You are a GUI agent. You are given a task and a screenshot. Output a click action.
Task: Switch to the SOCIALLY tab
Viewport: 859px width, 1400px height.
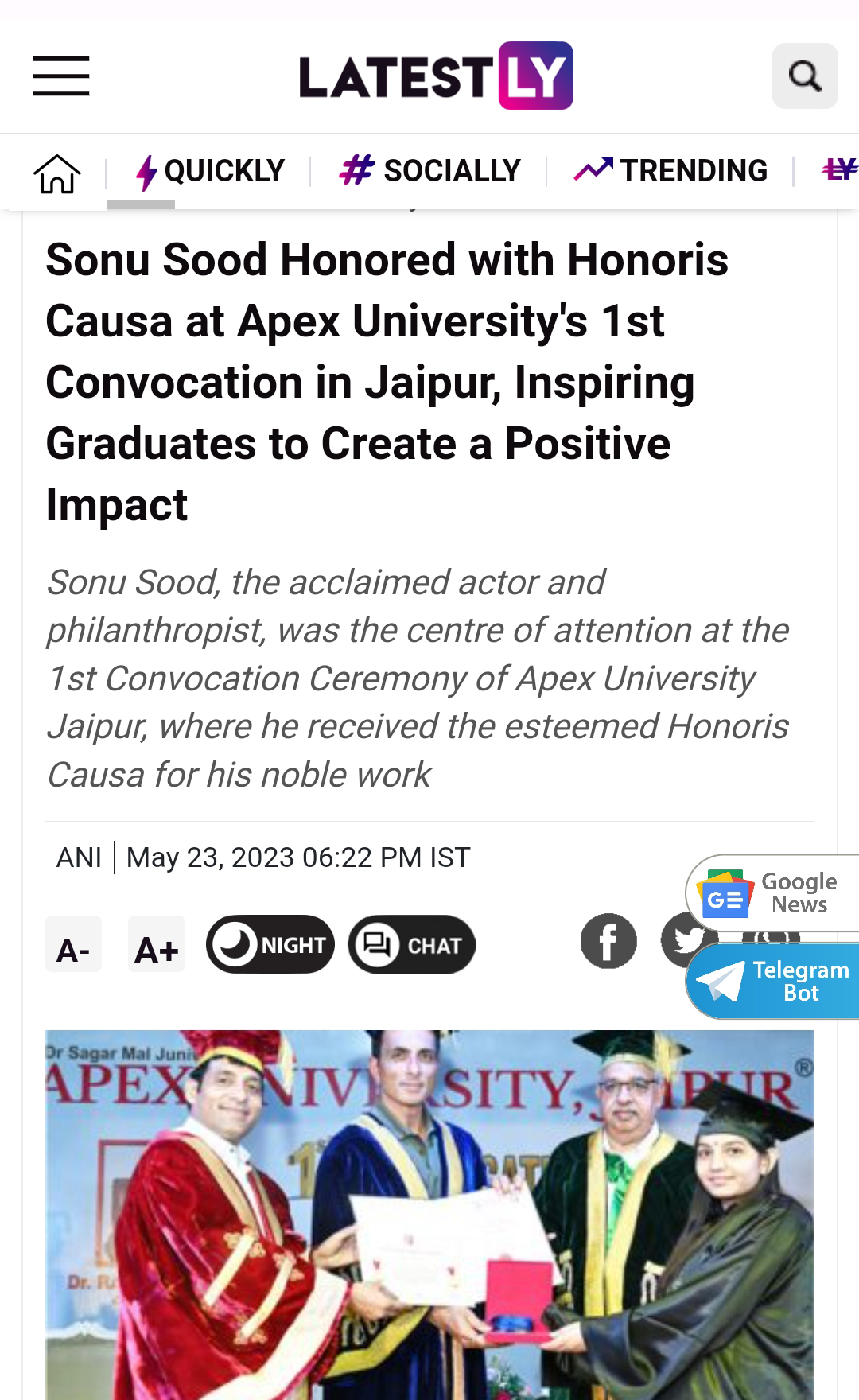click(430, 171)
